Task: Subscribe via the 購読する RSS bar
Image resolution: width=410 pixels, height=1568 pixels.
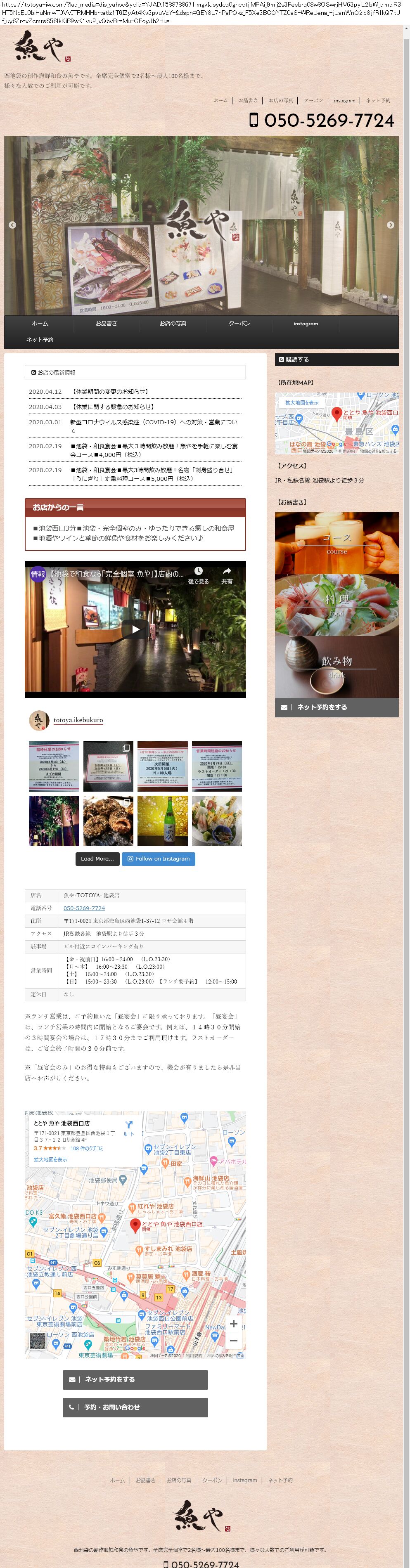Action: [x=336, y=360]
